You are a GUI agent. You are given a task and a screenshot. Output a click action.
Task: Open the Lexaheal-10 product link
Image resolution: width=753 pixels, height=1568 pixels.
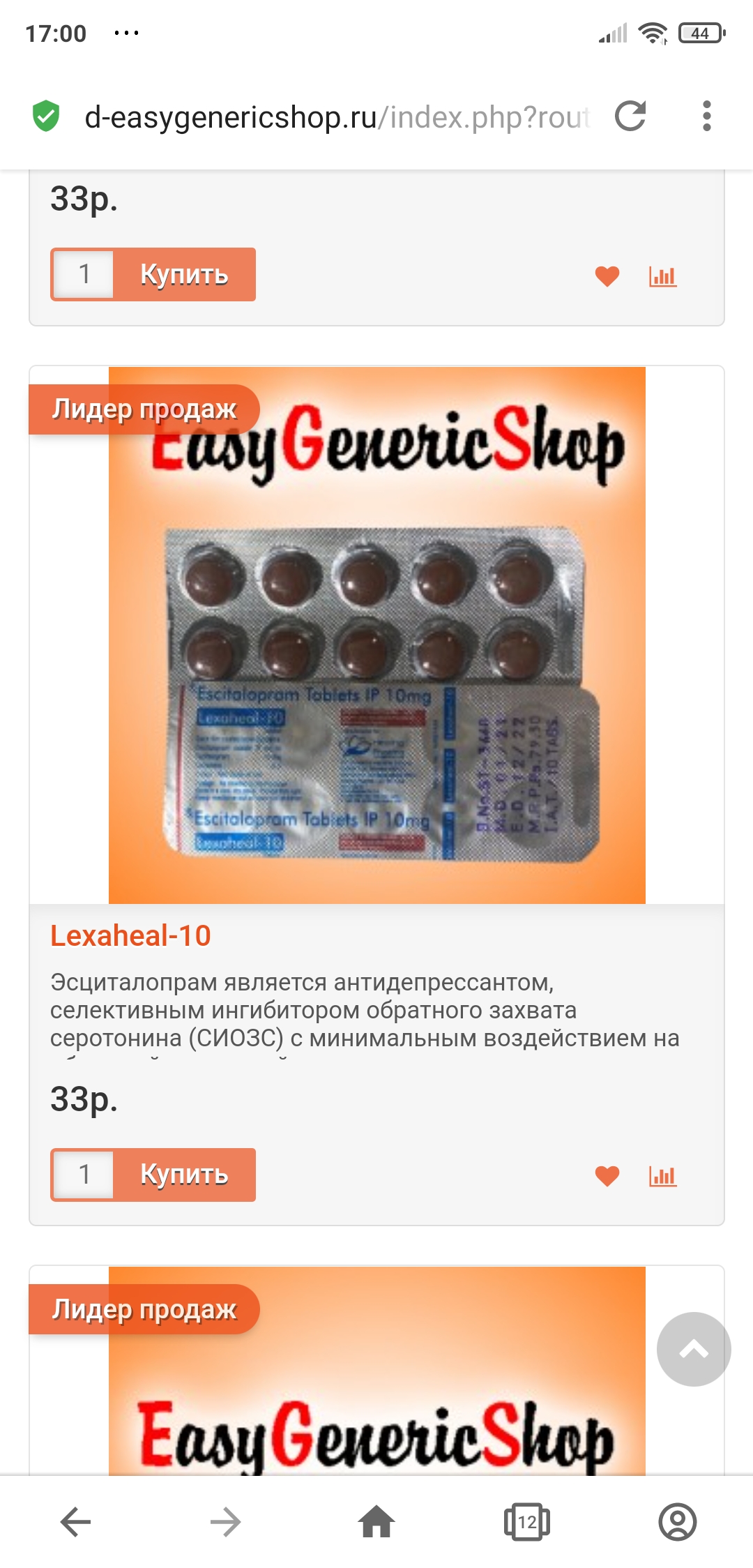coord(130,935)
